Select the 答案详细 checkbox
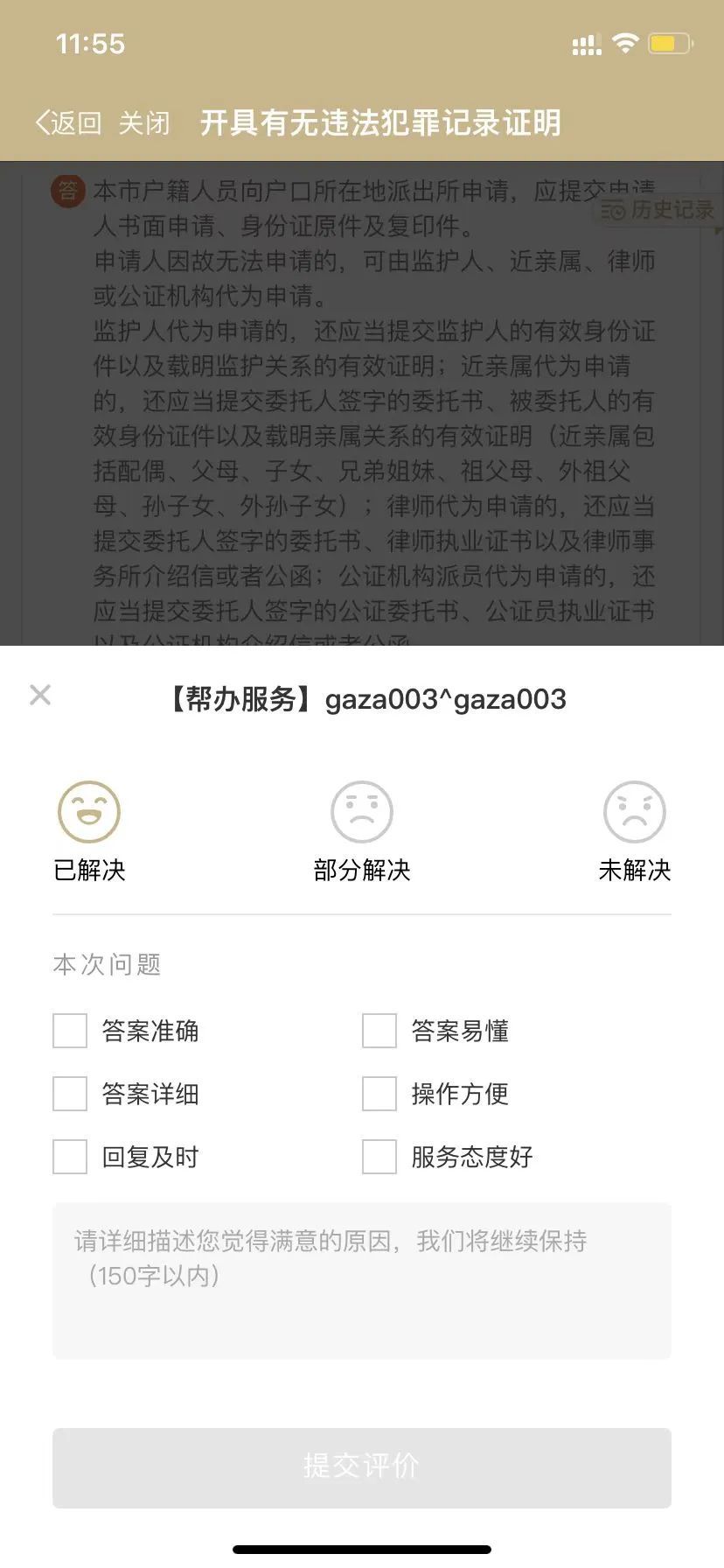The image size is (724, 1568). coord(70,1094)
